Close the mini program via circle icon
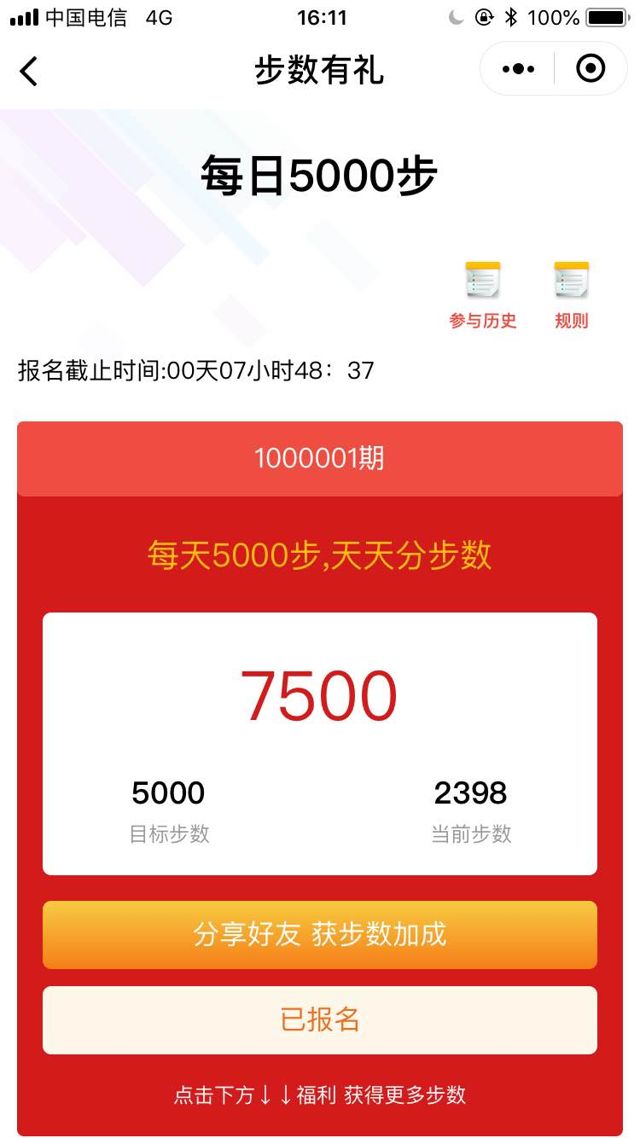This screenshot has height=1138, width=640. [591, 69]
